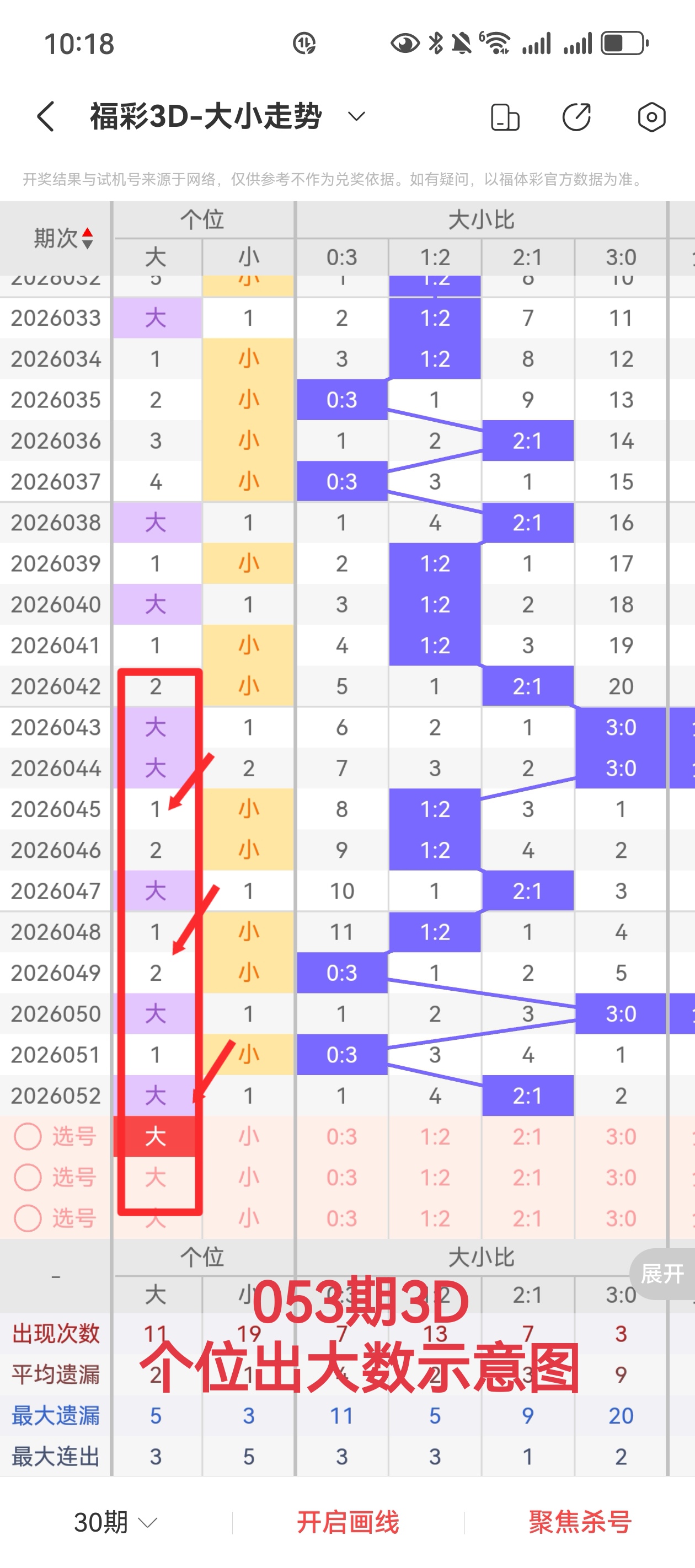
Task: Expand the statistics with 展开
Action: coord(662,1273)
